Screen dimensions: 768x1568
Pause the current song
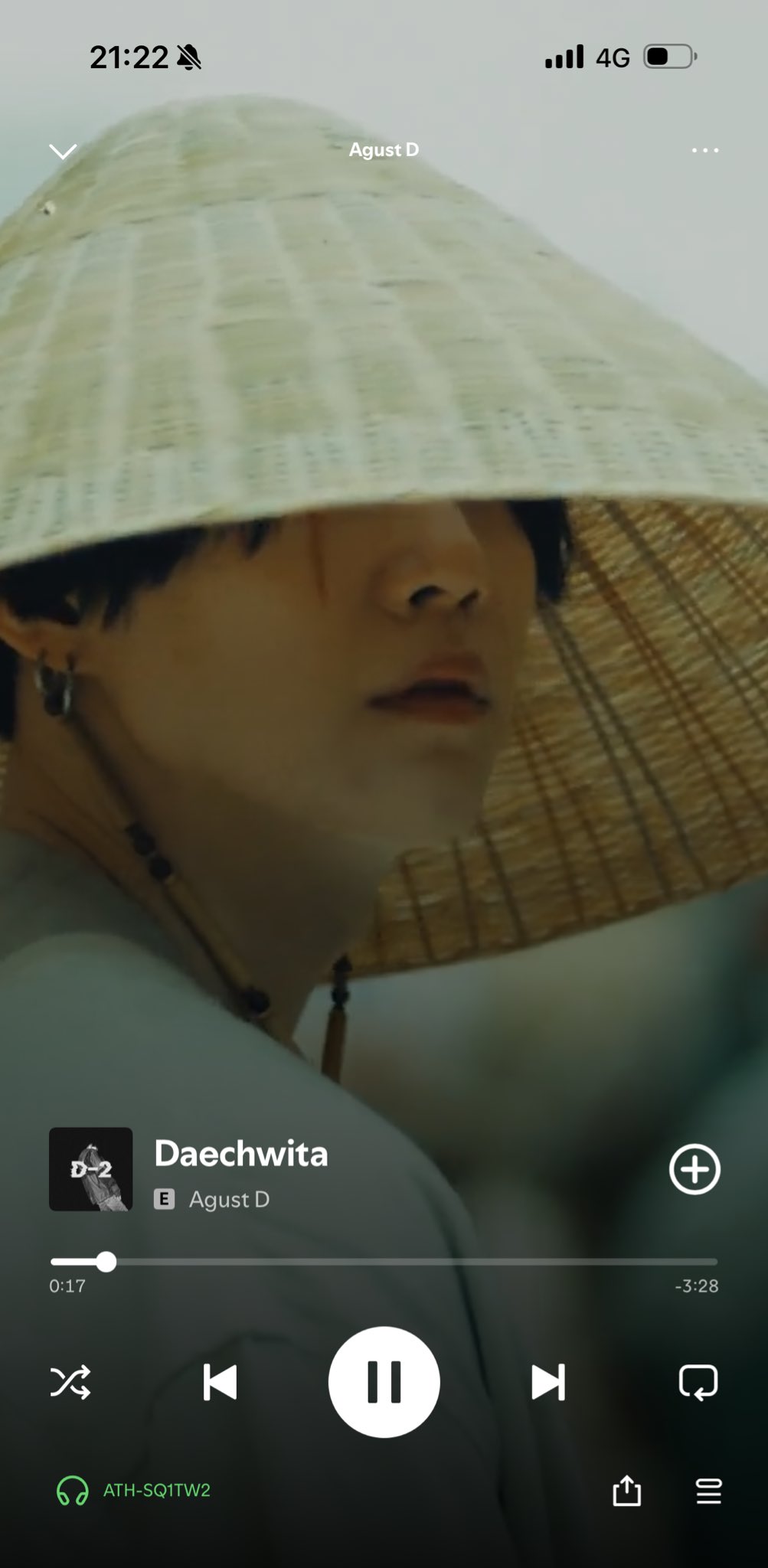384,1382
